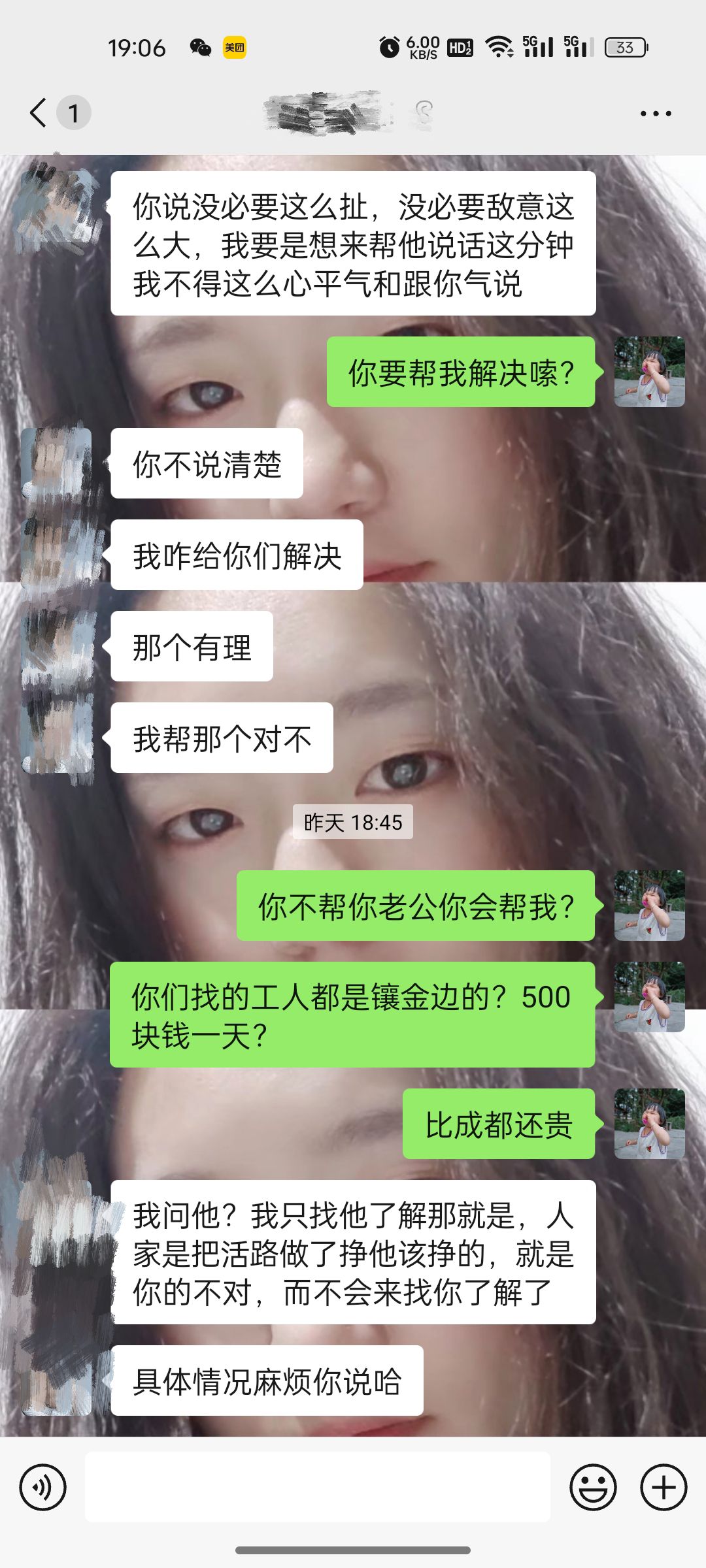The height and width of the screenshot is (1568, 706).
Task: Switch to voice message input
Action: click(x=43, y=1488)
